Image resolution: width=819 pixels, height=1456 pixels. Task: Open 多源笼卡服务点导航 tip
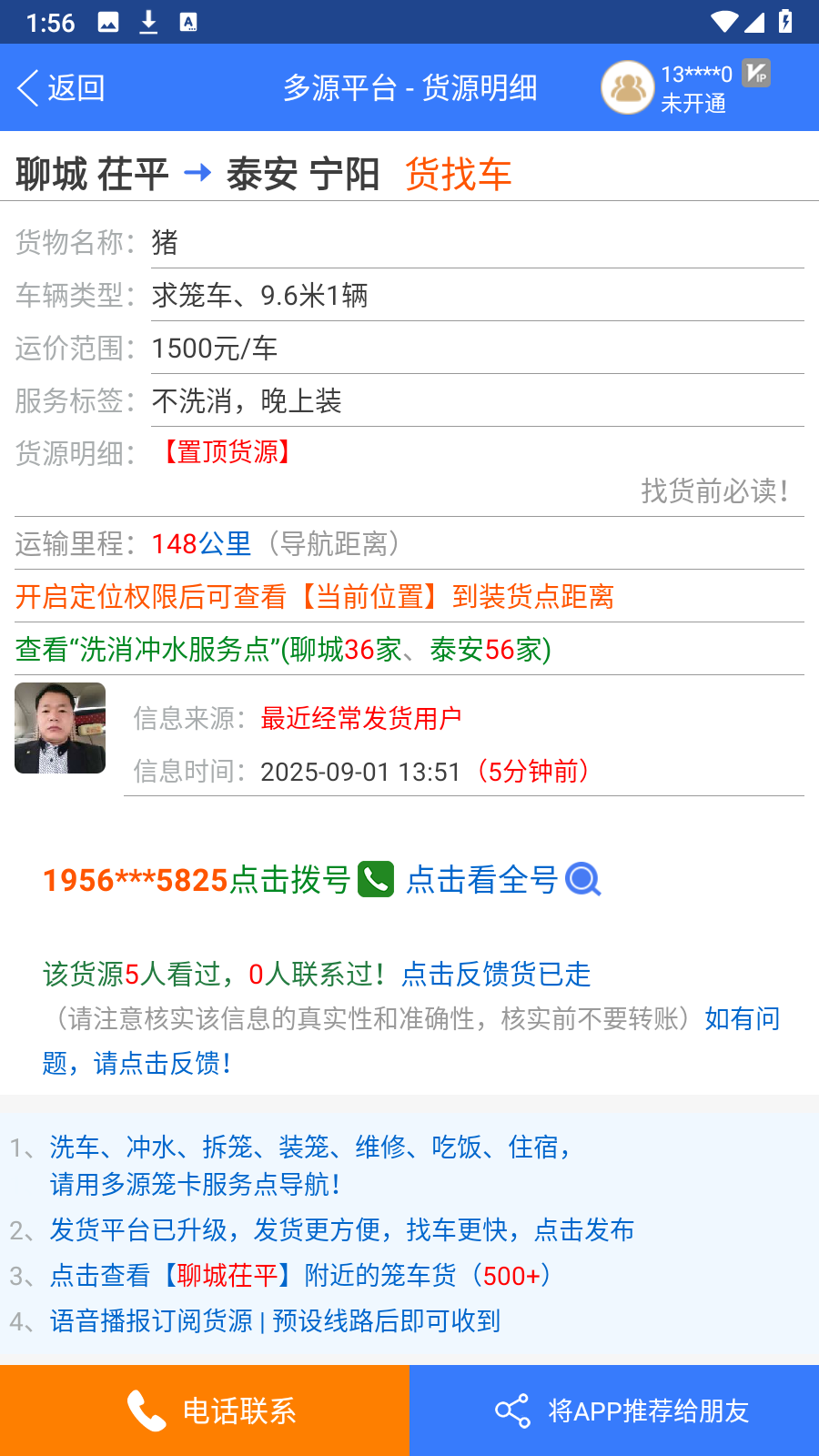click(x=196, y=1184)
